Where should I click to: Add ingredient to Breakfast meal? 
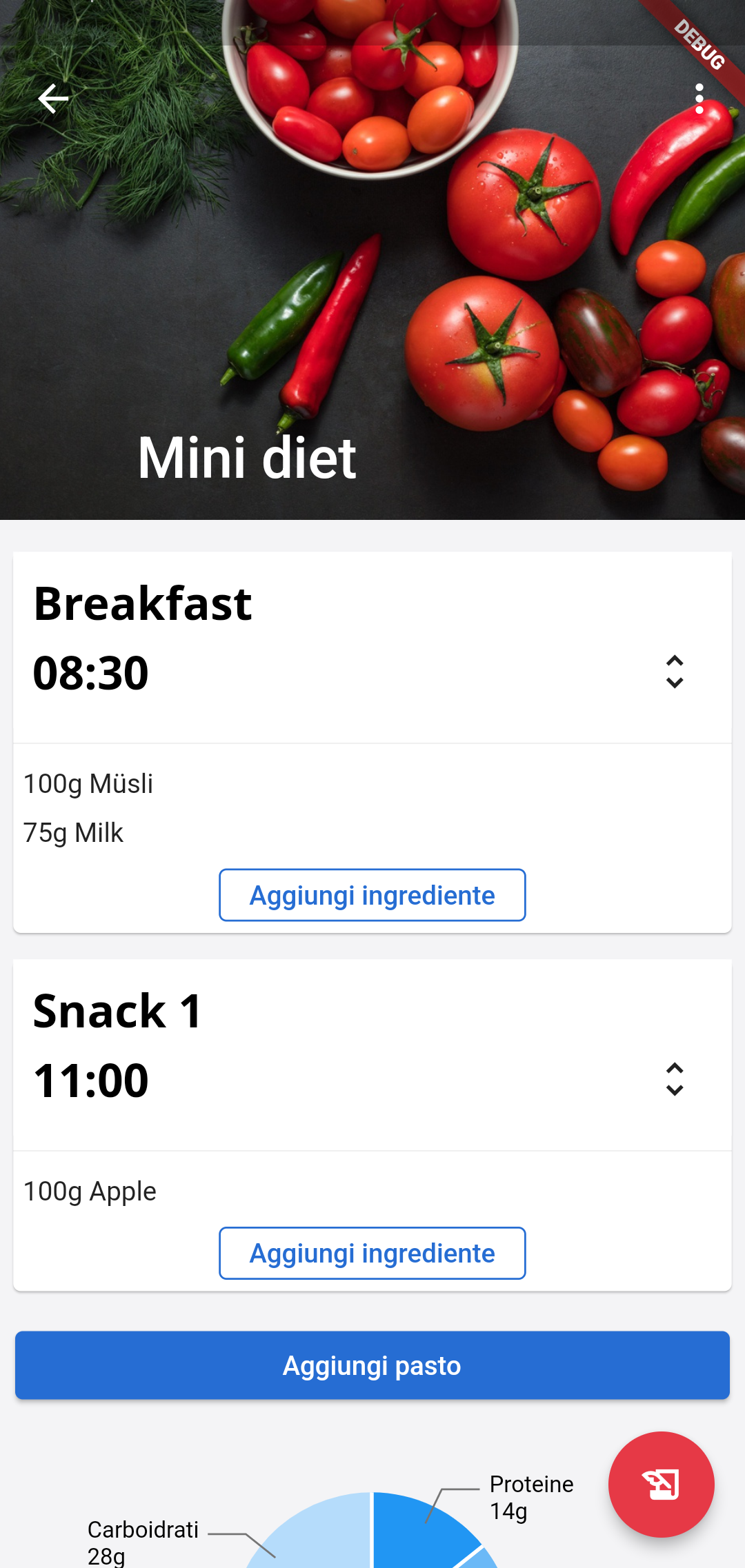pos(372,895)
